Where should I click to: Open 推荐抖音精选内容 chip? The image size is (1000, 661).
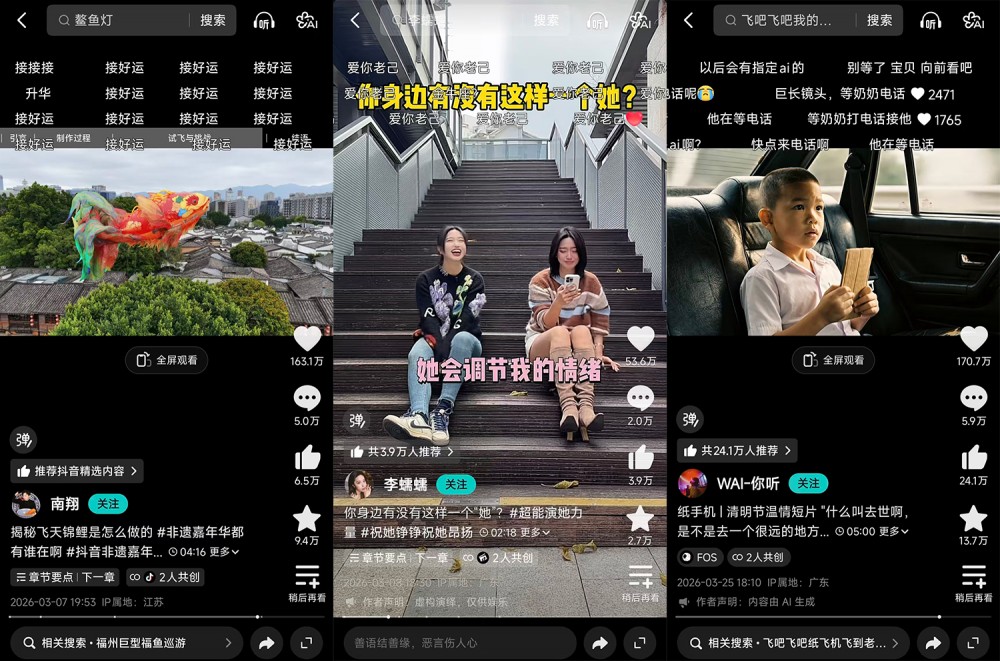(77, 470)
